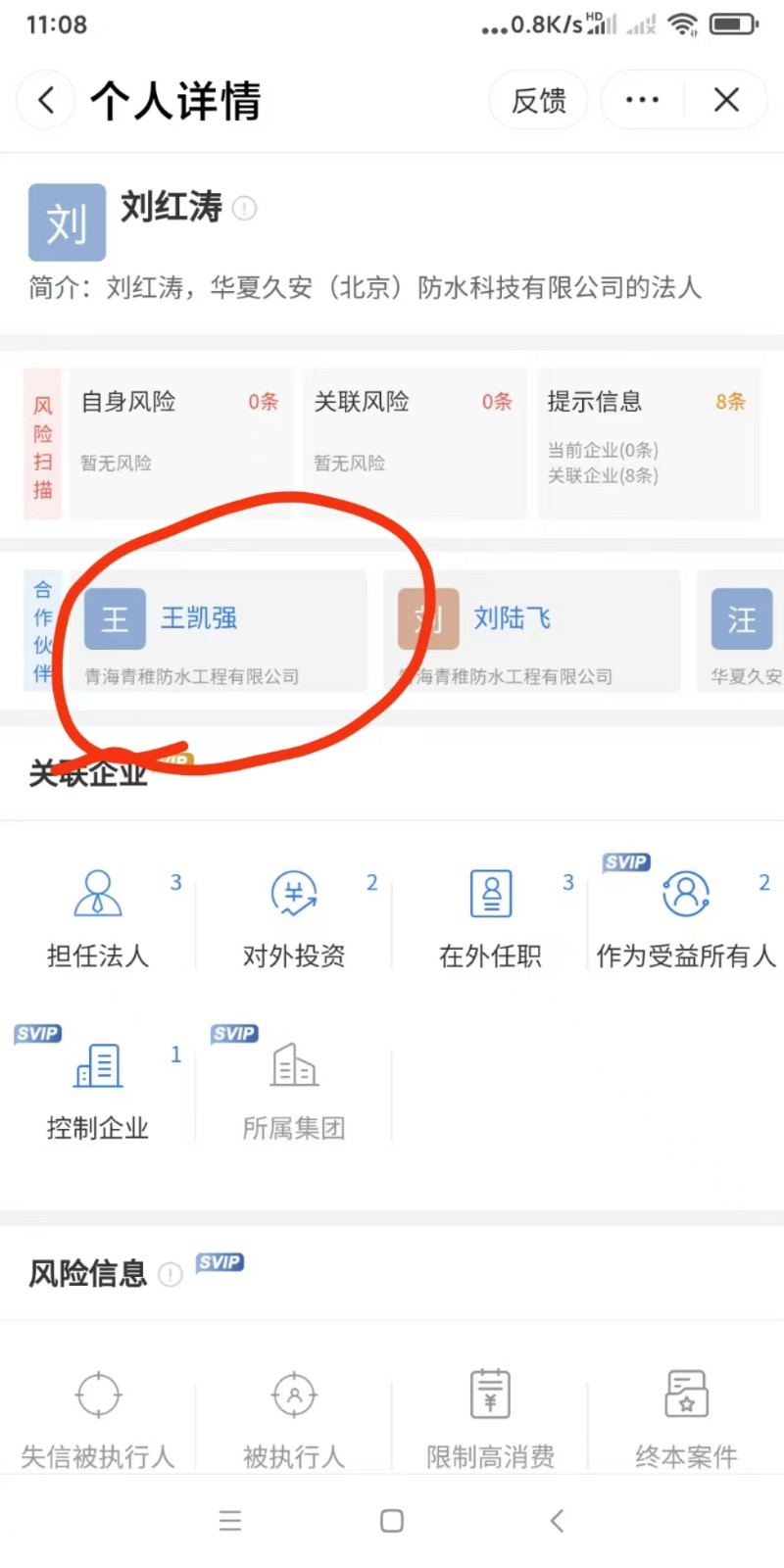Open 对外投资 list
The image size is (784, 1568).
coord(294,918)
